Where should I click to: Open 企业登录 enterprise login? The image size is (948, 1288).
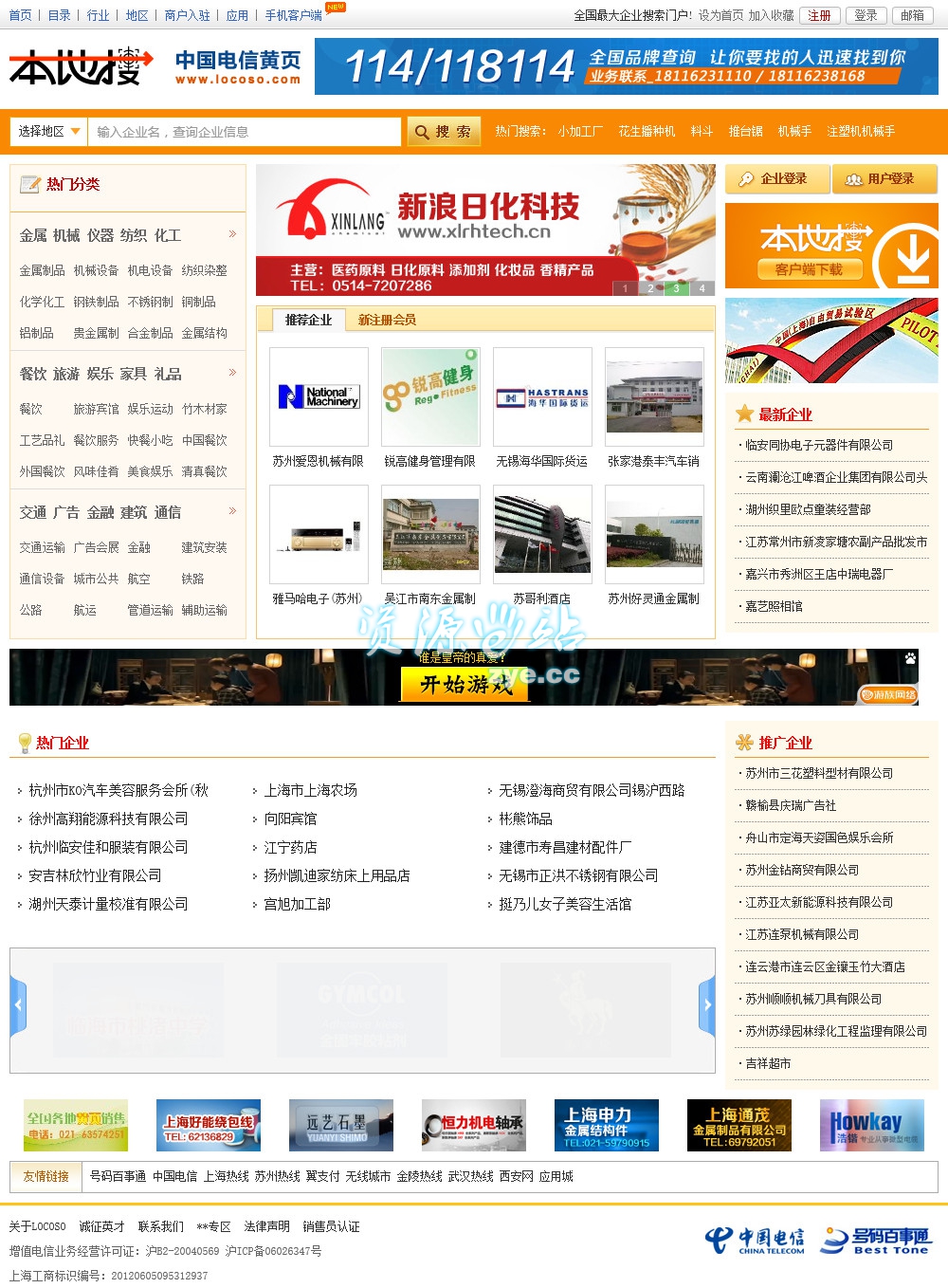(775, 178)
